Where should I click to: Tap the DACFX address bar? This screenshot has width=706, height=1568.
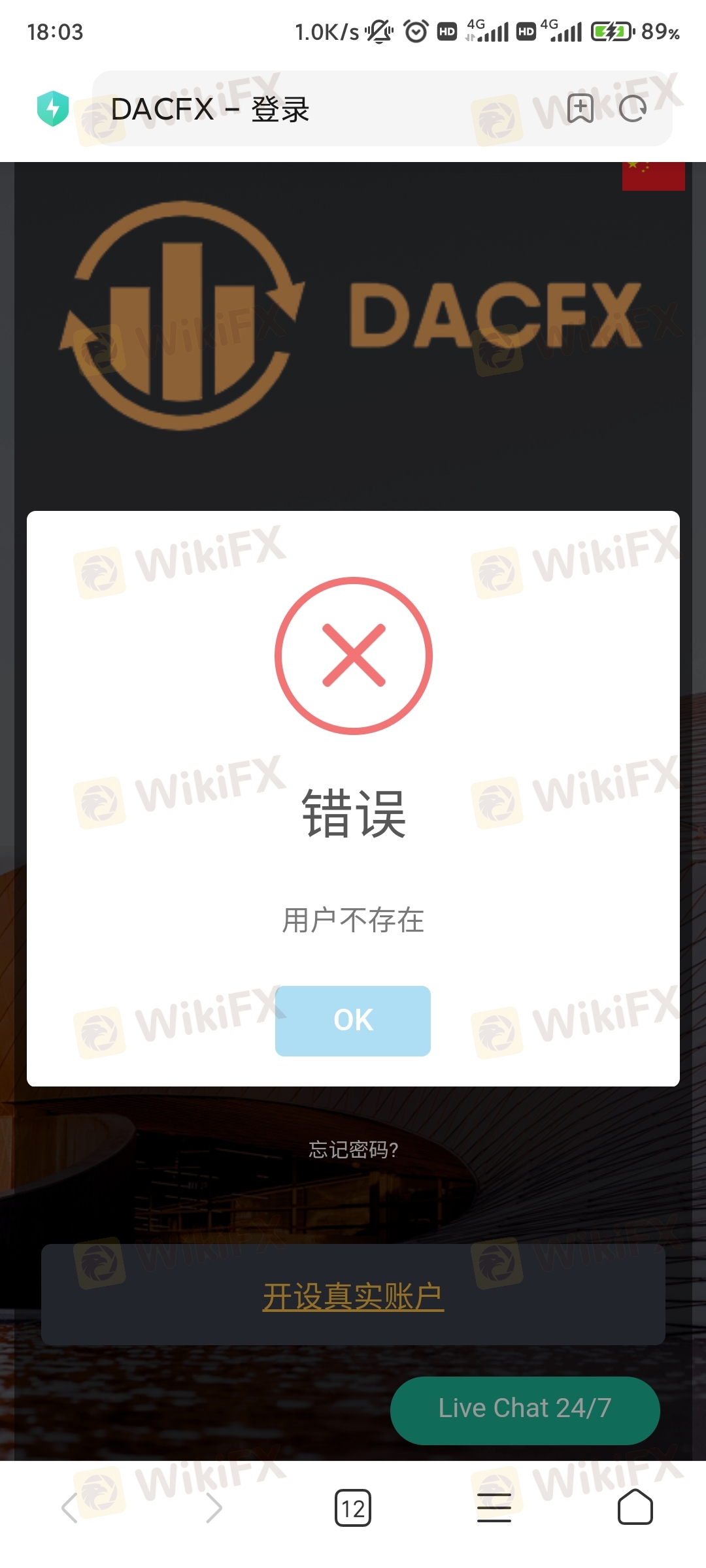pyautogui.click(x=382, y=108)
